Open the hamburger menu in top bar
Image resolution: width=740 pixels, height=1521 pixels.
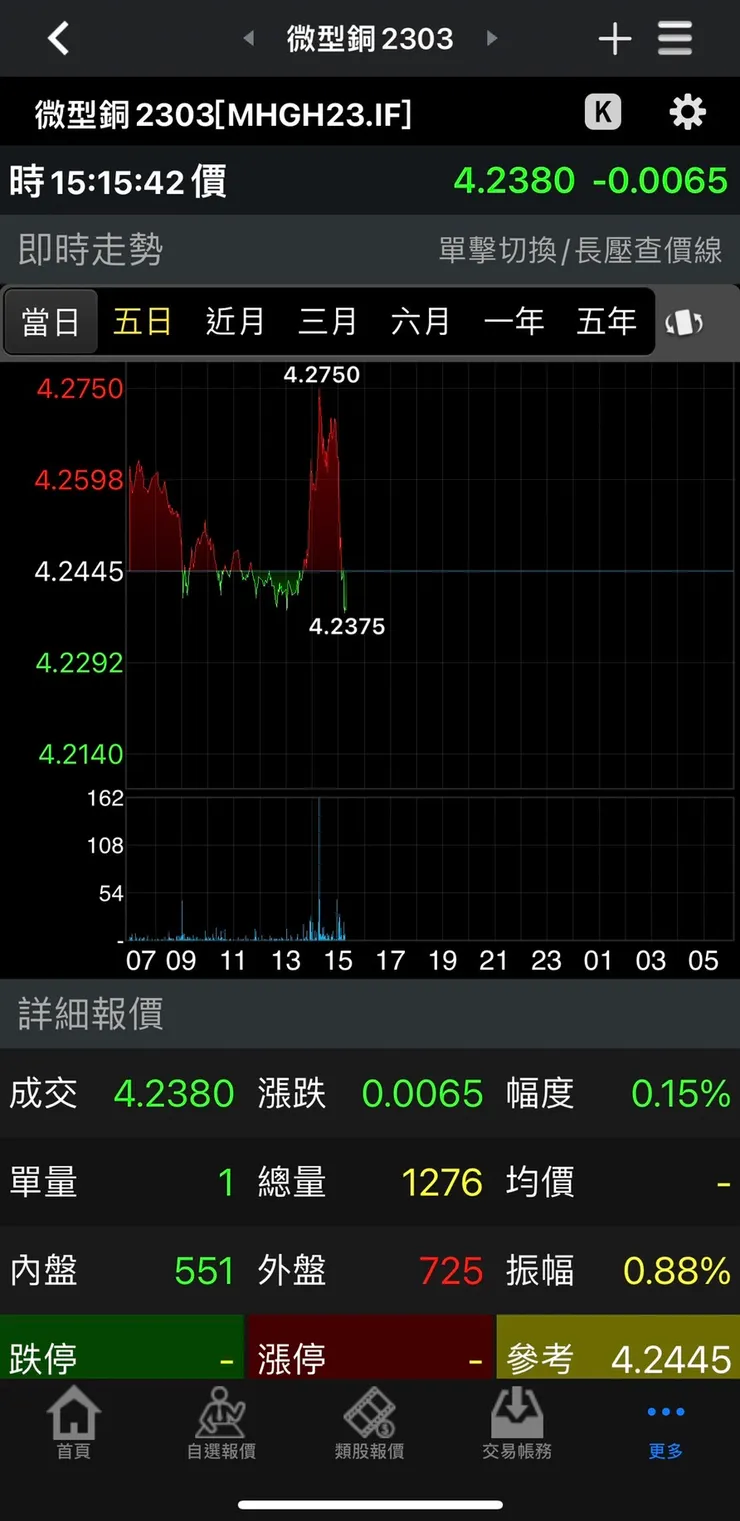[x=675, y=38]
